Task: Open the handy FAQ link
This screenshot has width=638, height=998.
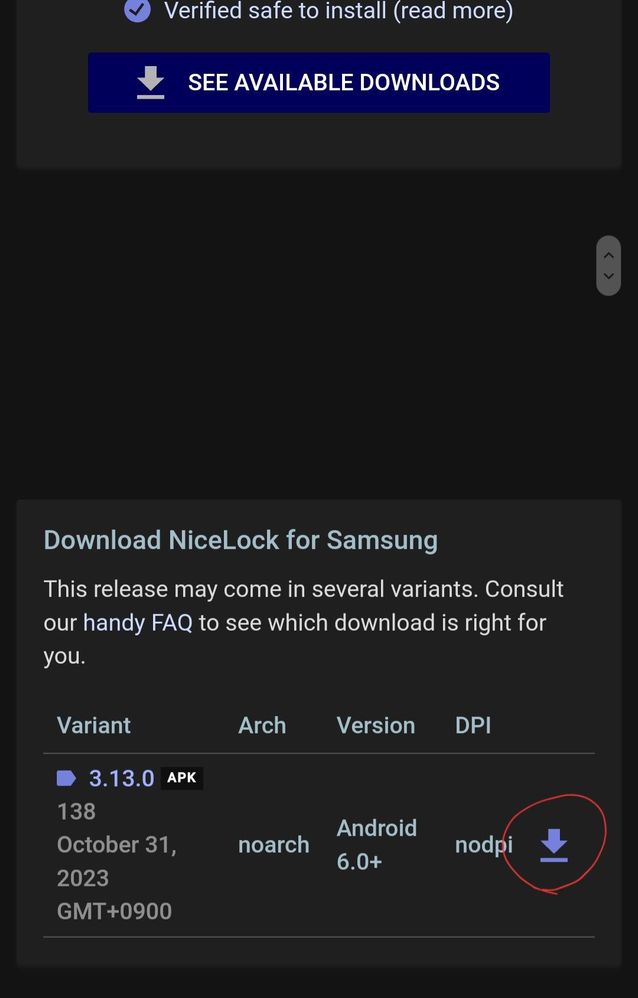Action: (x=137, y=623)
